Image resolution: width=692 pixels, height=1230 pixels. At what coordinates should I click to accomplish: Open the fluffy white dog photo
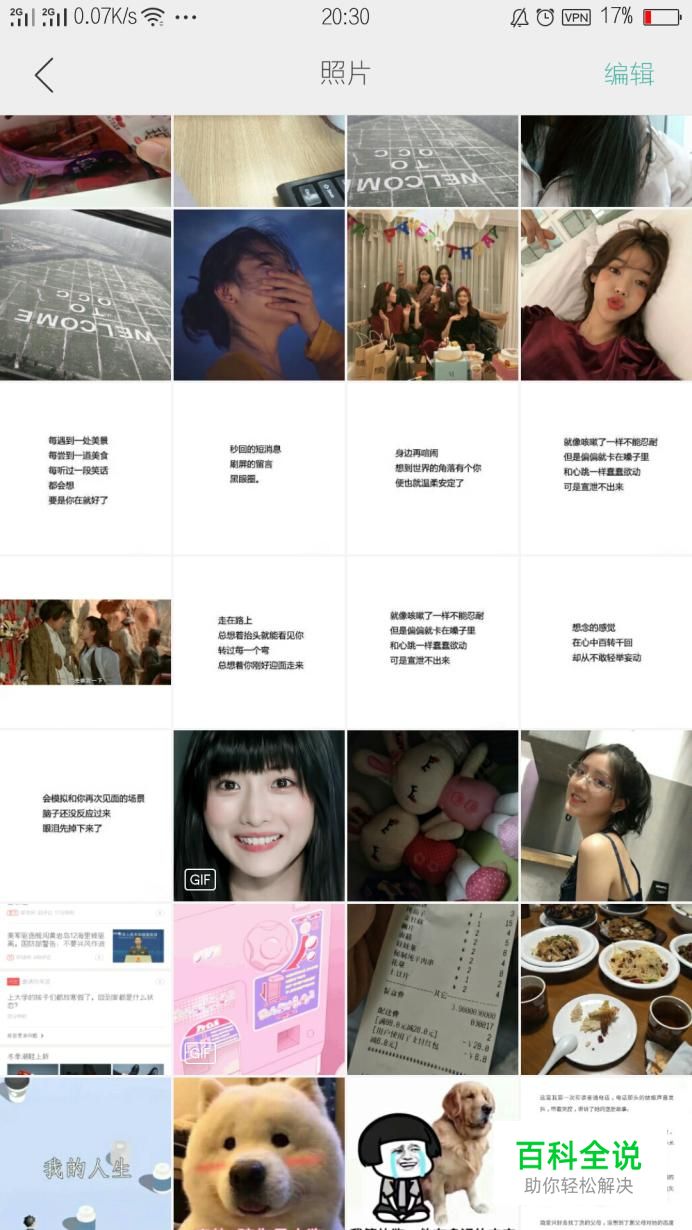click(259, 1154)
